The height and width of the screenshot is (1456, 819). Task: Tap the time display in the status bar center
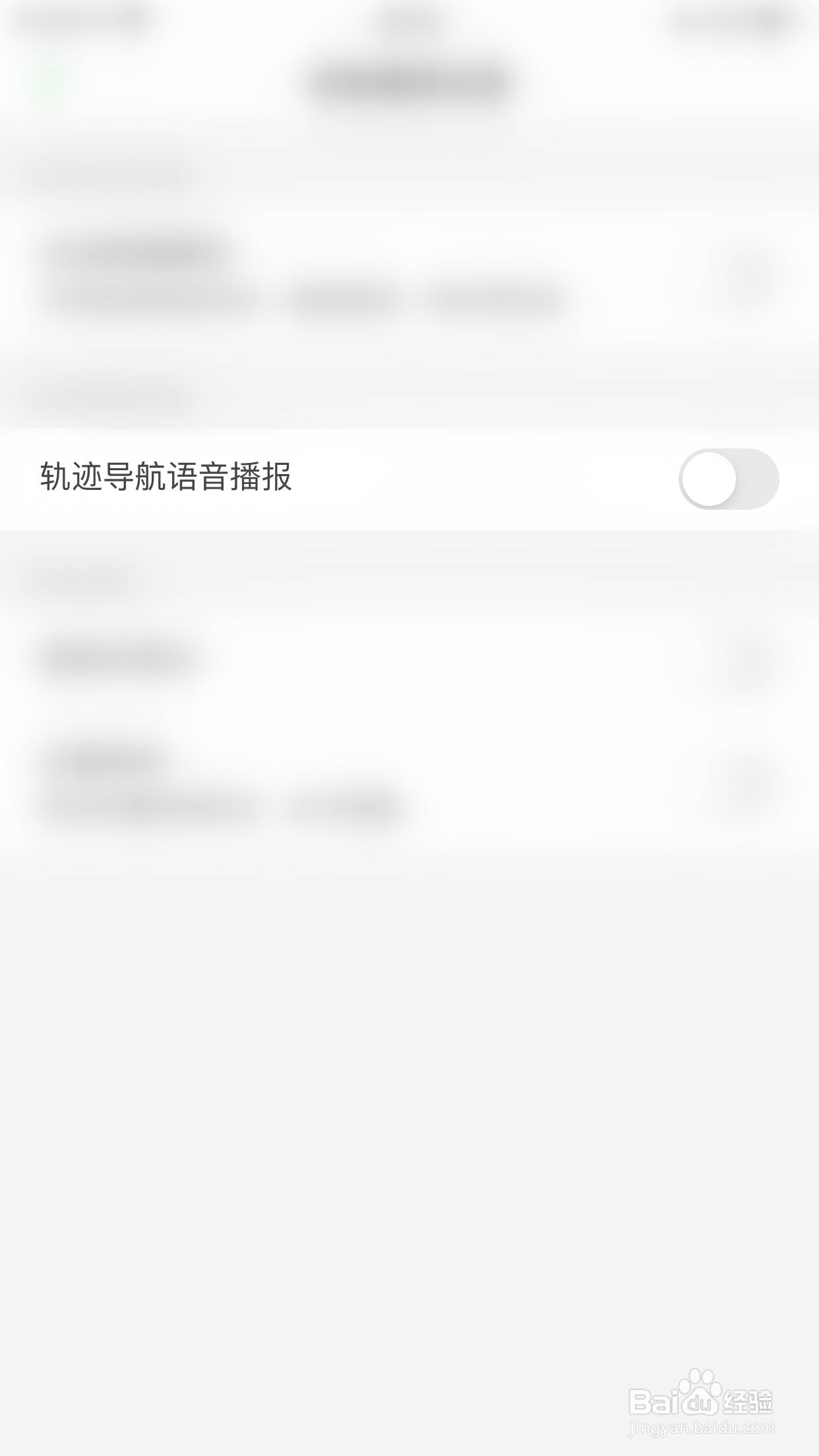(409, 20)
